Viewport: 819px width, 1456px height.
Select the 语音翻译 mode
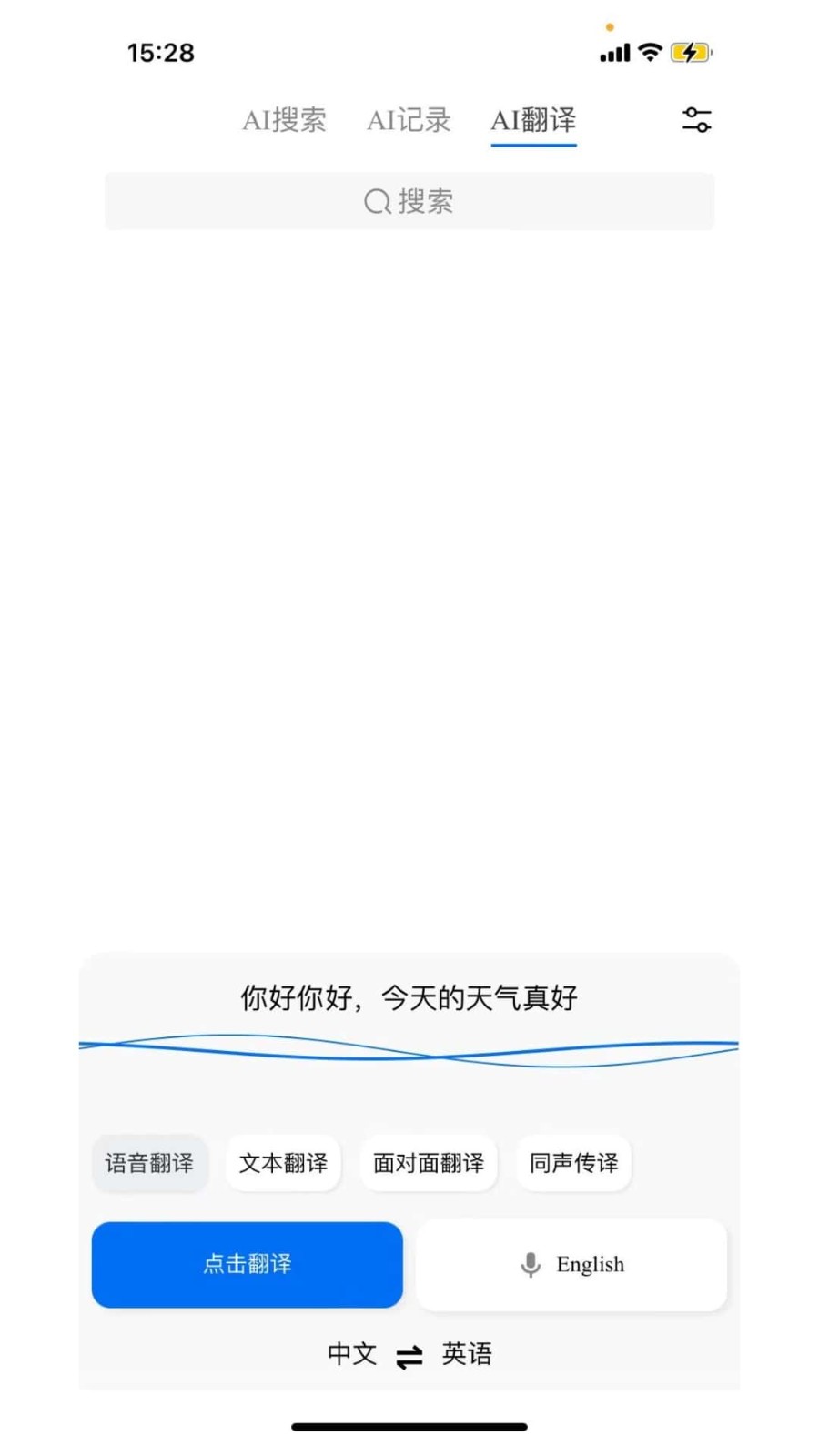[149, 1163]
